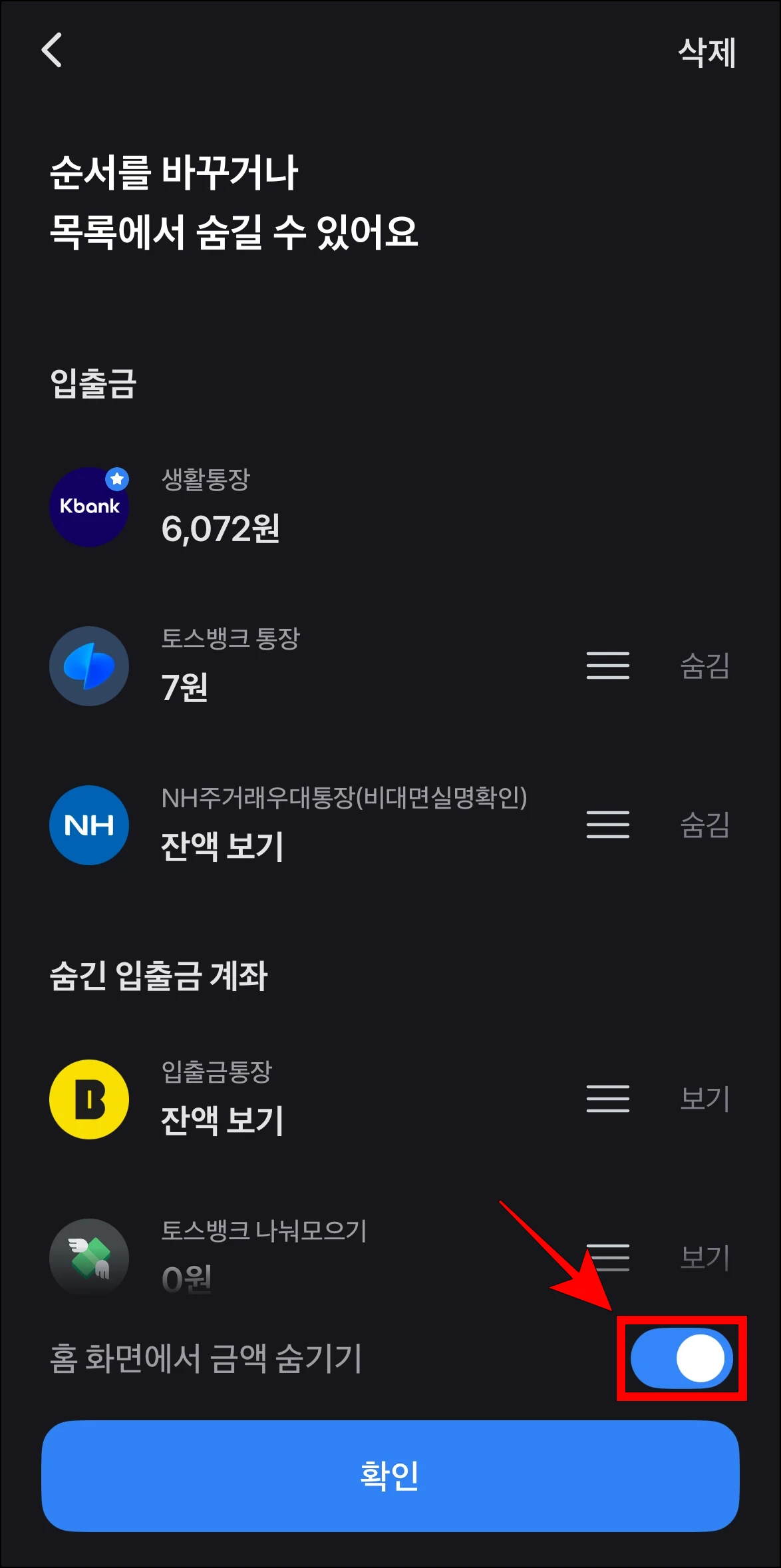Click the star badge on the Kbank icon
This screenshot has height=1568, width=781.
[x=117, y=477]
